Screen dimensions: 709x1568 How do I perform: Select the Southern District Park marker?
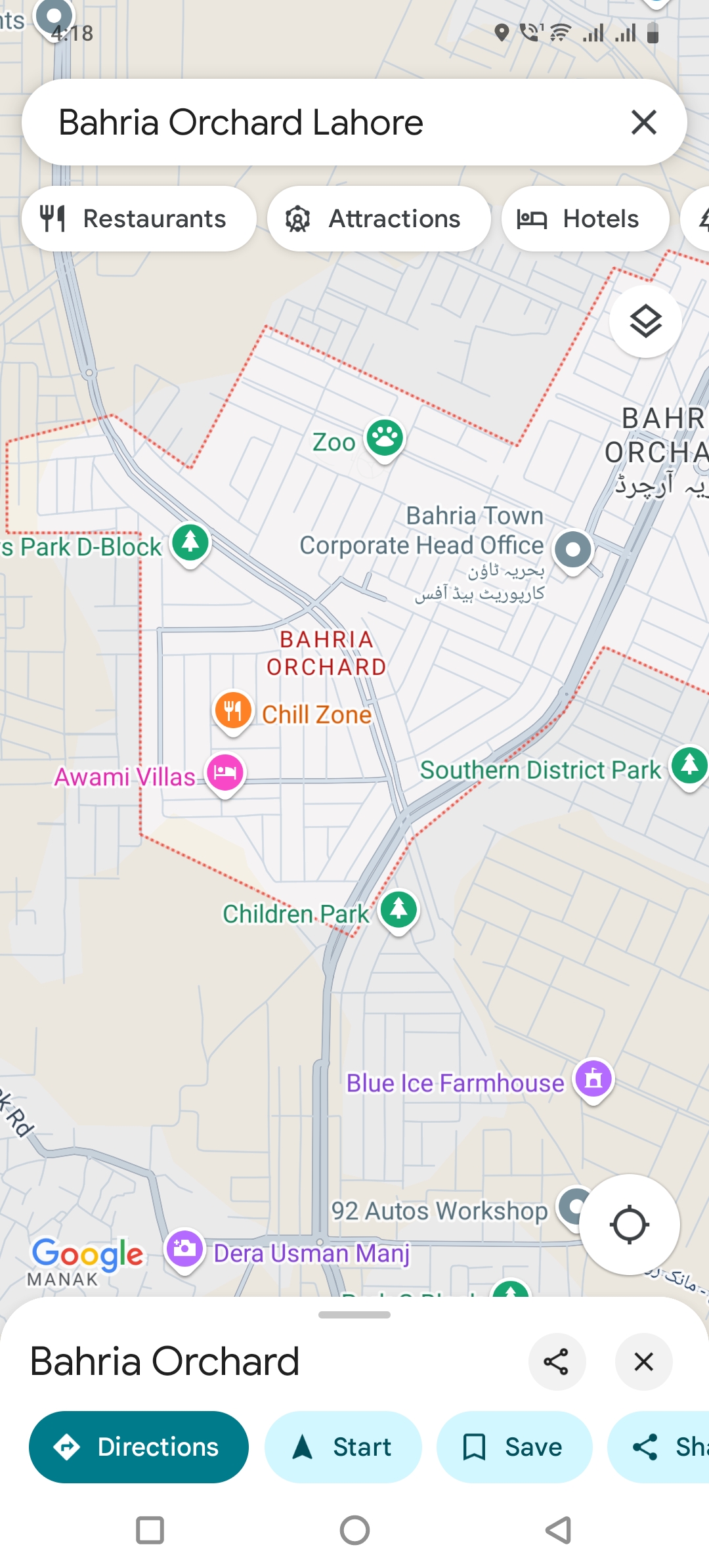[689, 766]
